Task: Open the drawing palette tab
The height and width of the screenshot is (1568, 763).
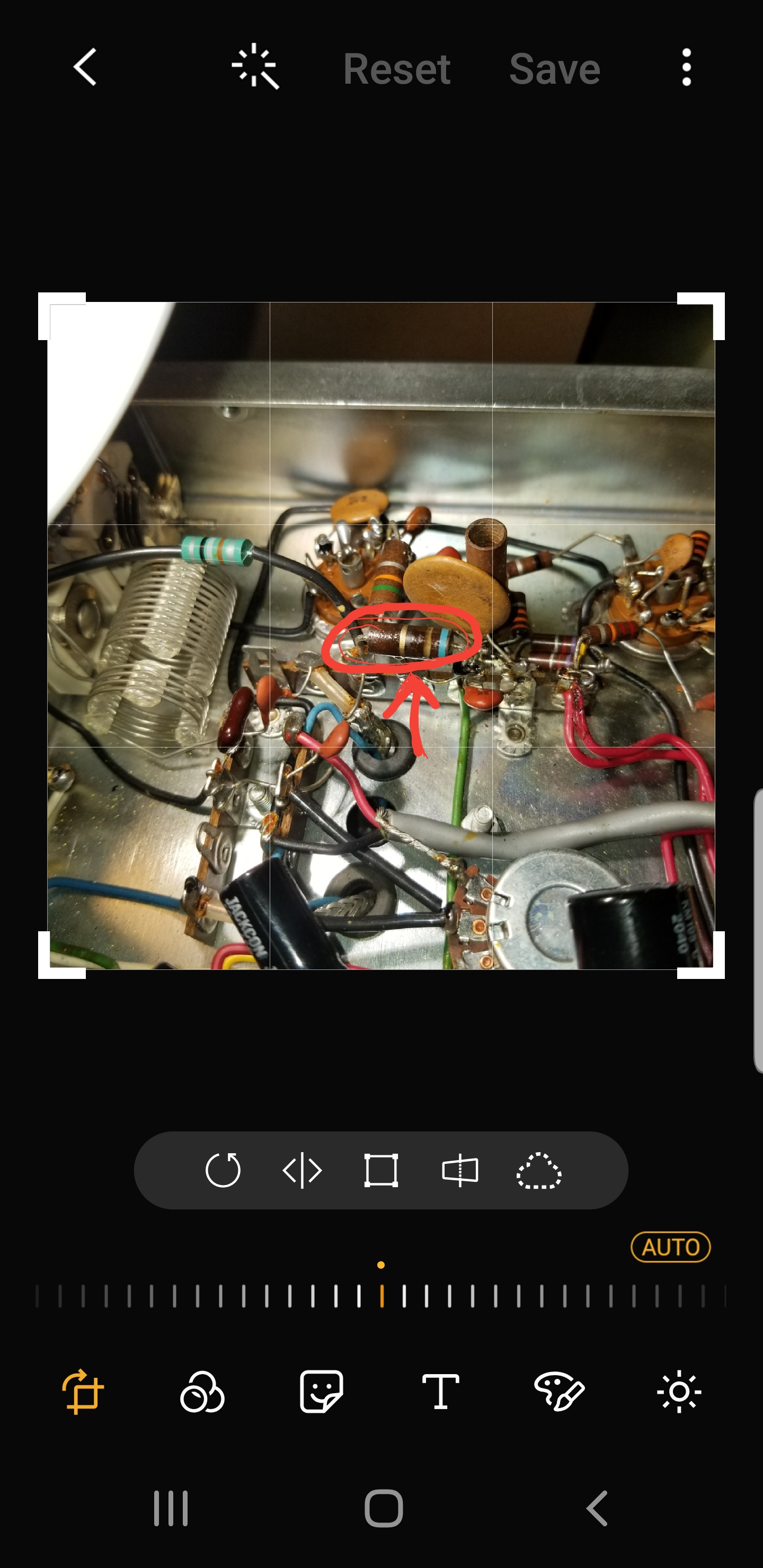Action: [x=560, y=1392]
